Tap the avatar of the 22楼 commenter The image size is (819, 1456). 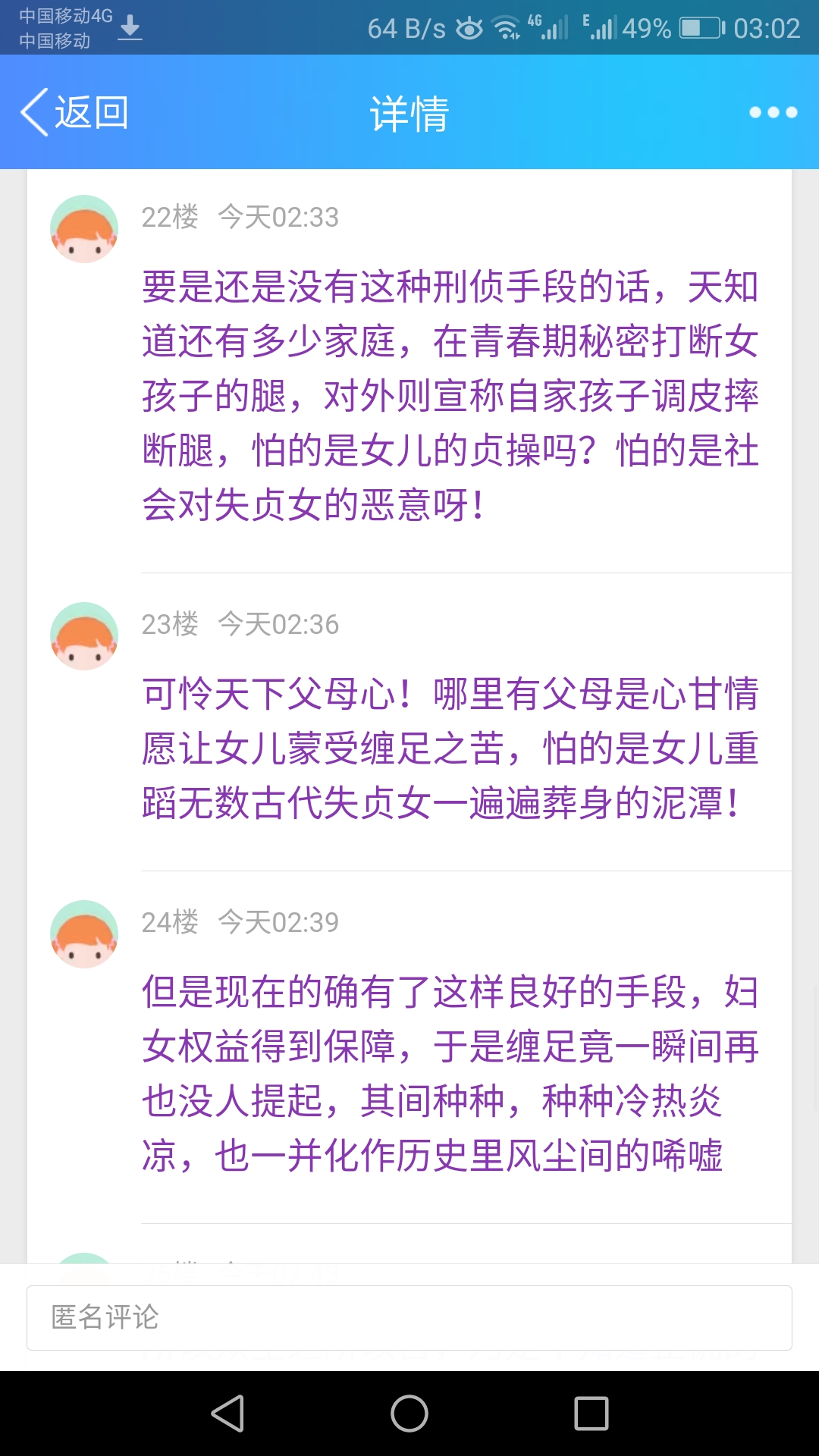tap(84, 229)
